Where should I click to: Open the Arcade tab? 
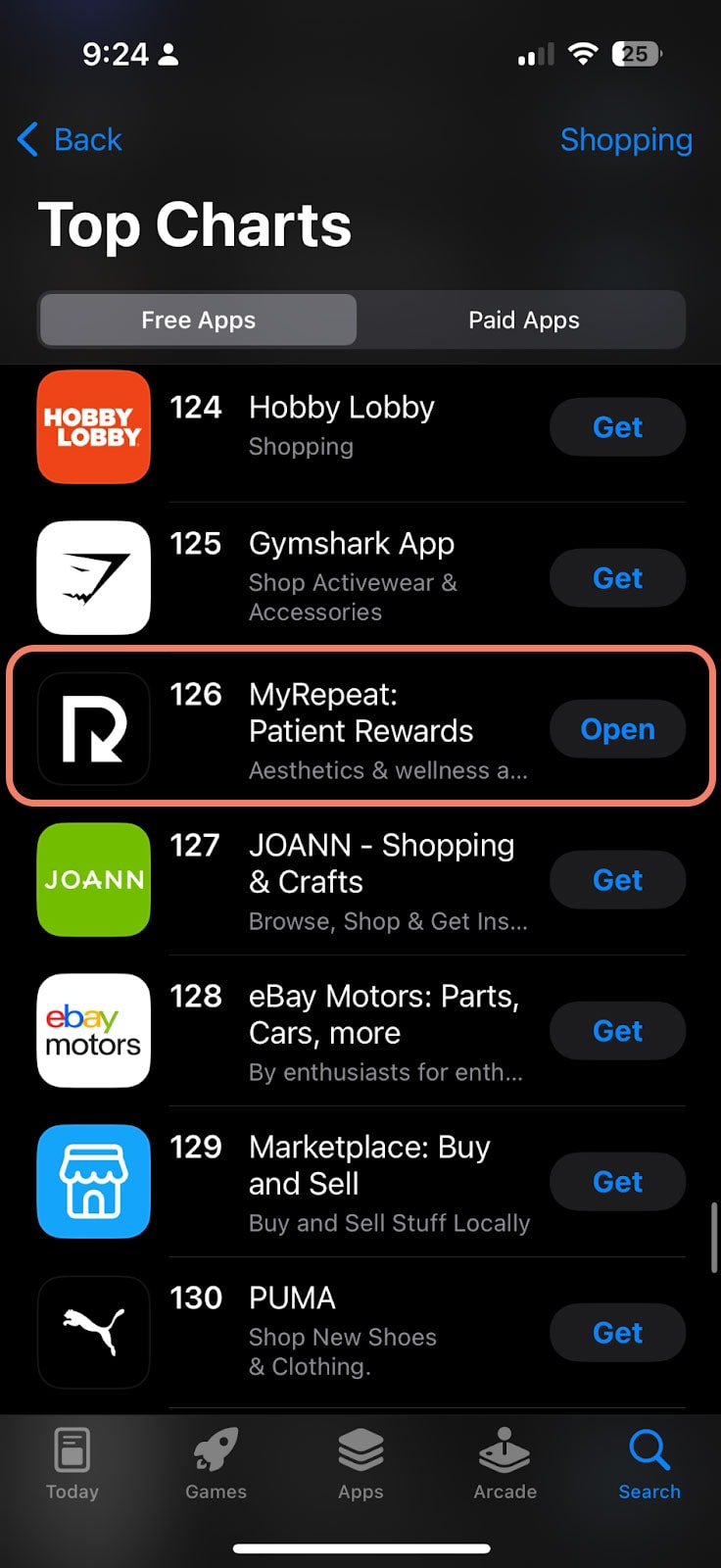click(505, 1464)
